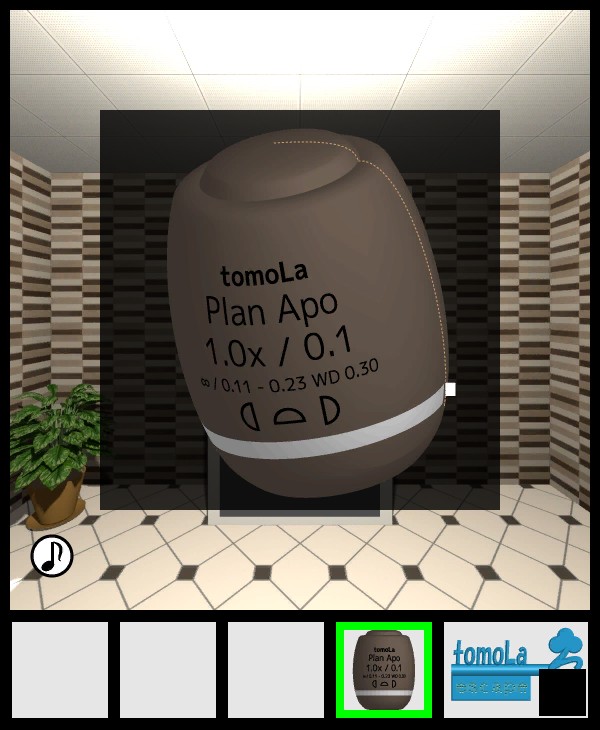Screen dimensions: 600x730
Task: Tap the white square on the lens
Action: (450, 389)
